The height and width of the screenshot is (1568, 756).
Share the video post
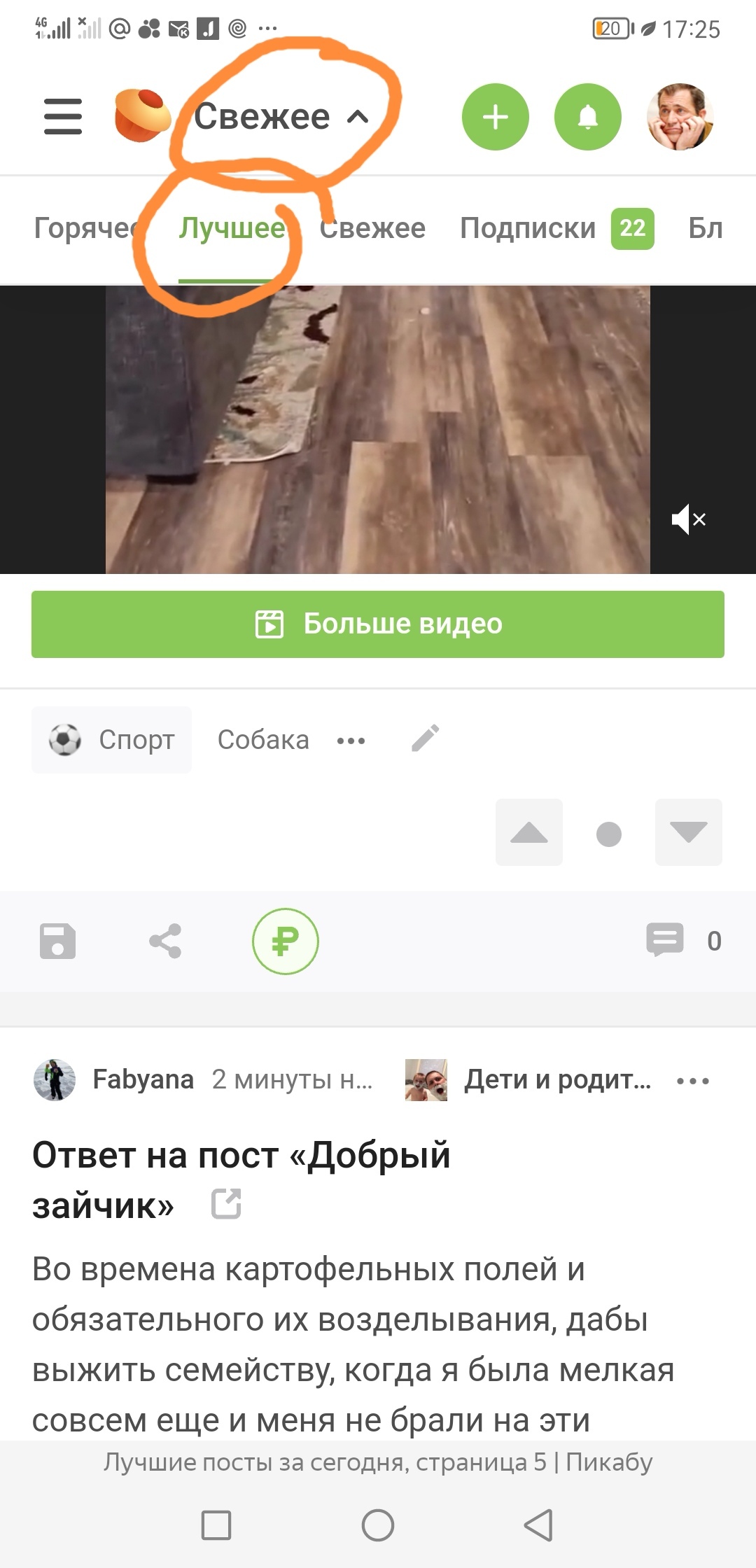pyautogui.click(x=165, y=941)
